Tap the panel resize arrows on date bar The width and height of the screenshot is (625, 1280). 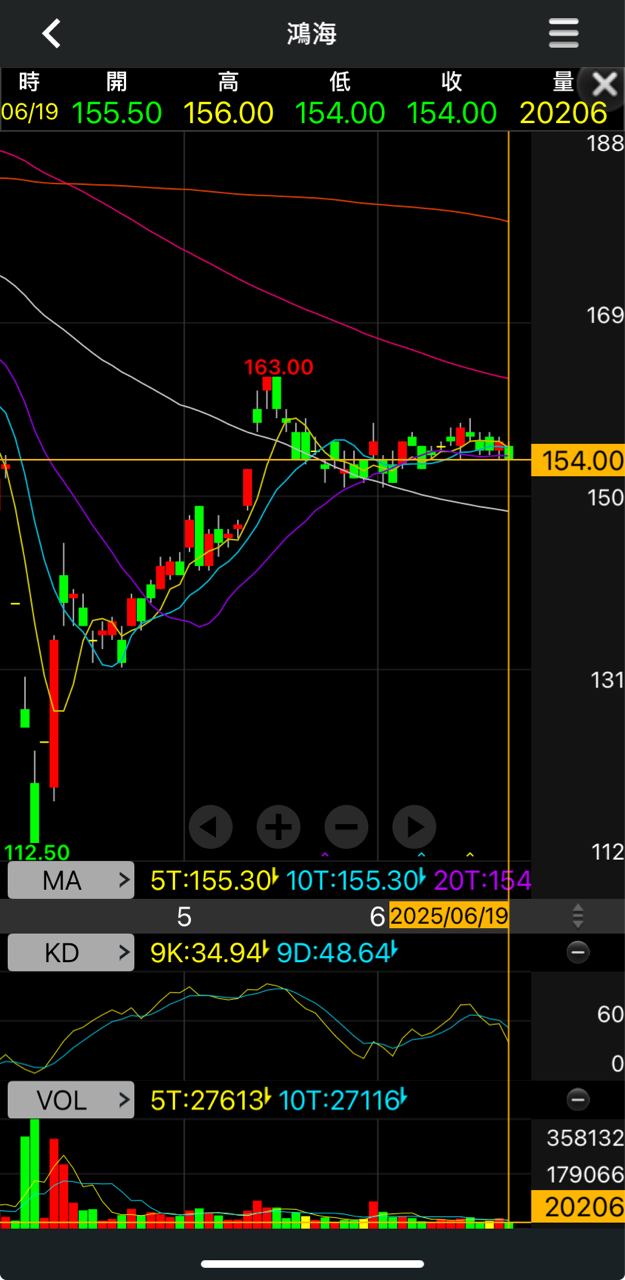[578, 915]
